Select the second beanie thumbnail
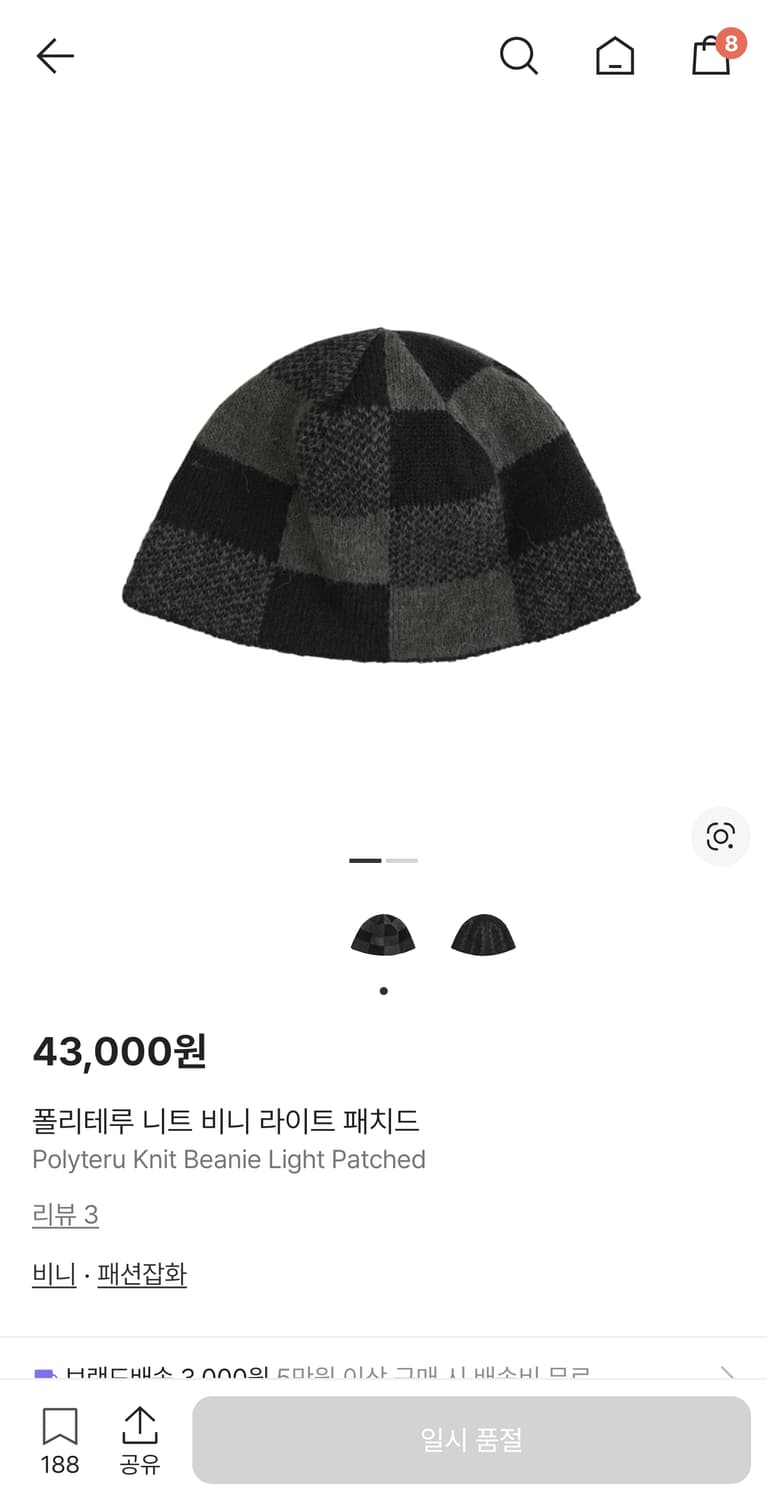This screenshot has height=1500, width=767. [x=483, y=934]
